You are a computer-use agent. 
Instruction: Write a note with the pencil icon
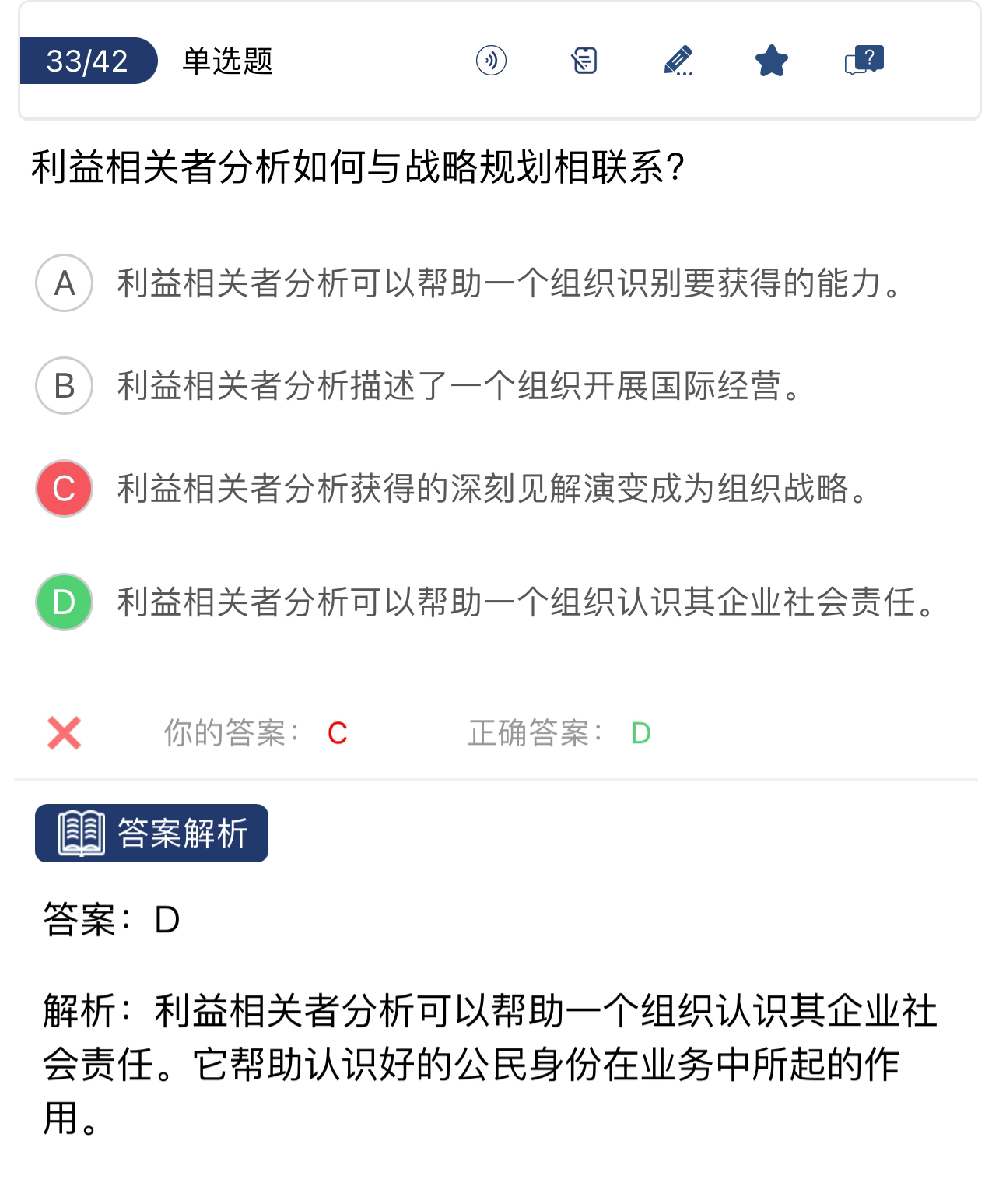[678, 61]
